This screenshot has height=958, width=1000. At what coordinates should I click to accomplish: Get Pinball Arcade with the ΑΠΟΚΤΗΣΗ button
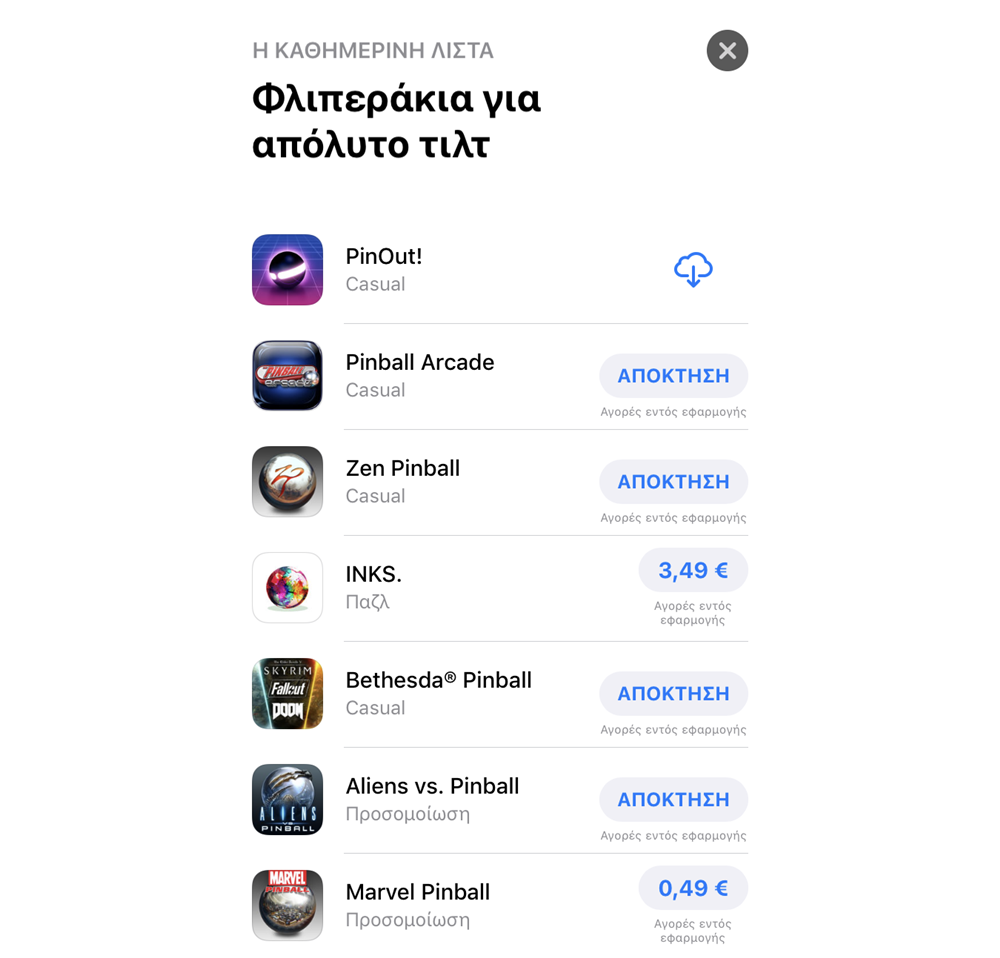point(673,376)
